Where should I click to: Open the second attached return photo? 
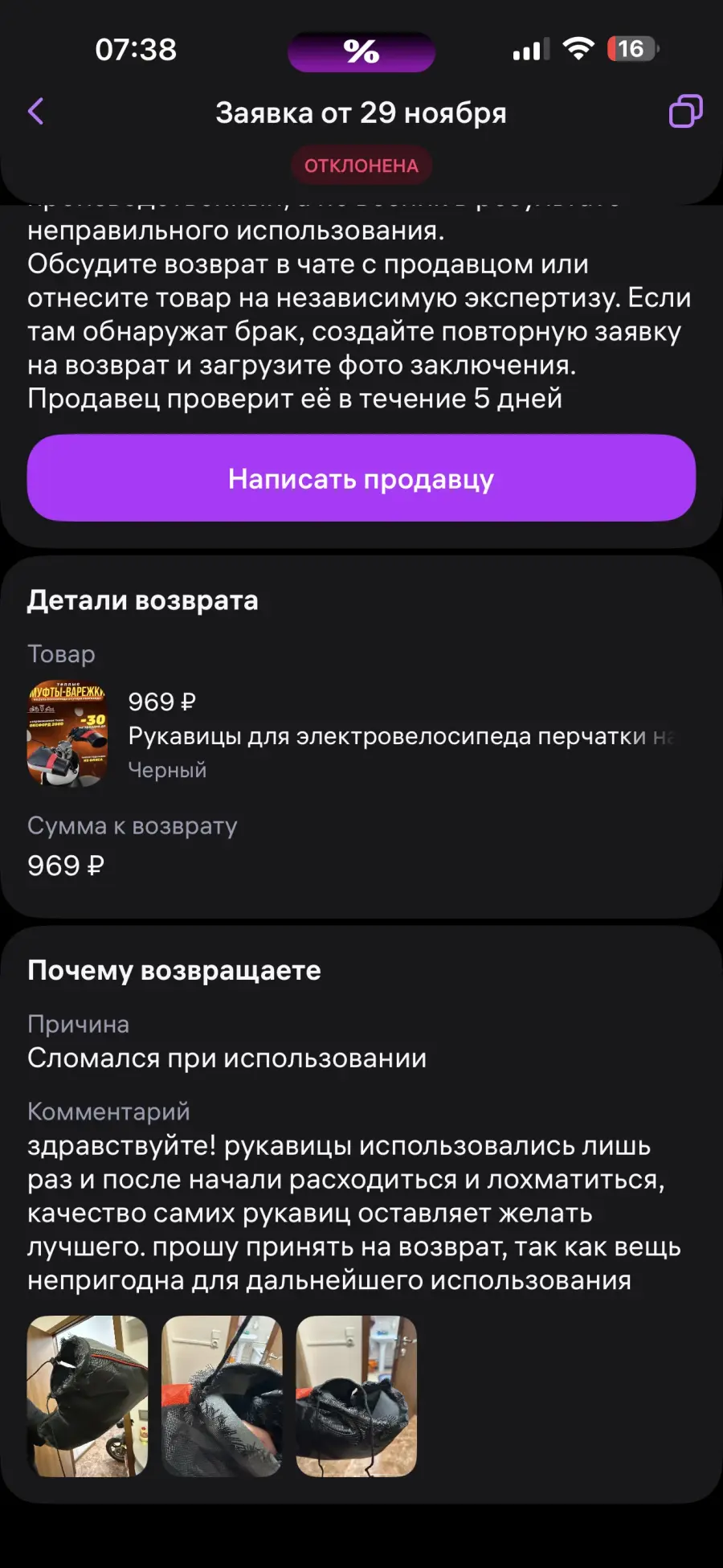click(x=222, y=1396)
